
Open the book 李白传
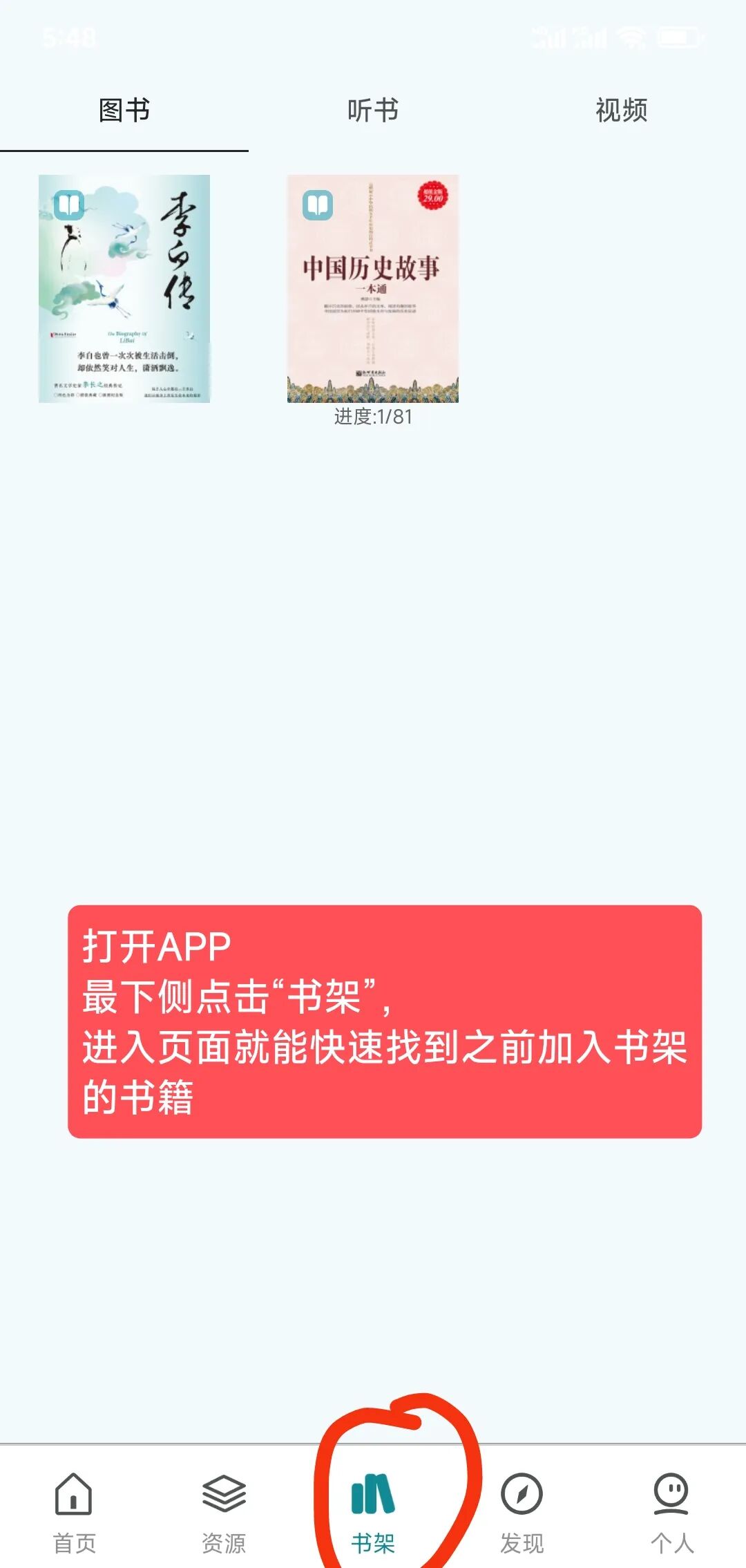pyautogui.click(x=124, y=289)
